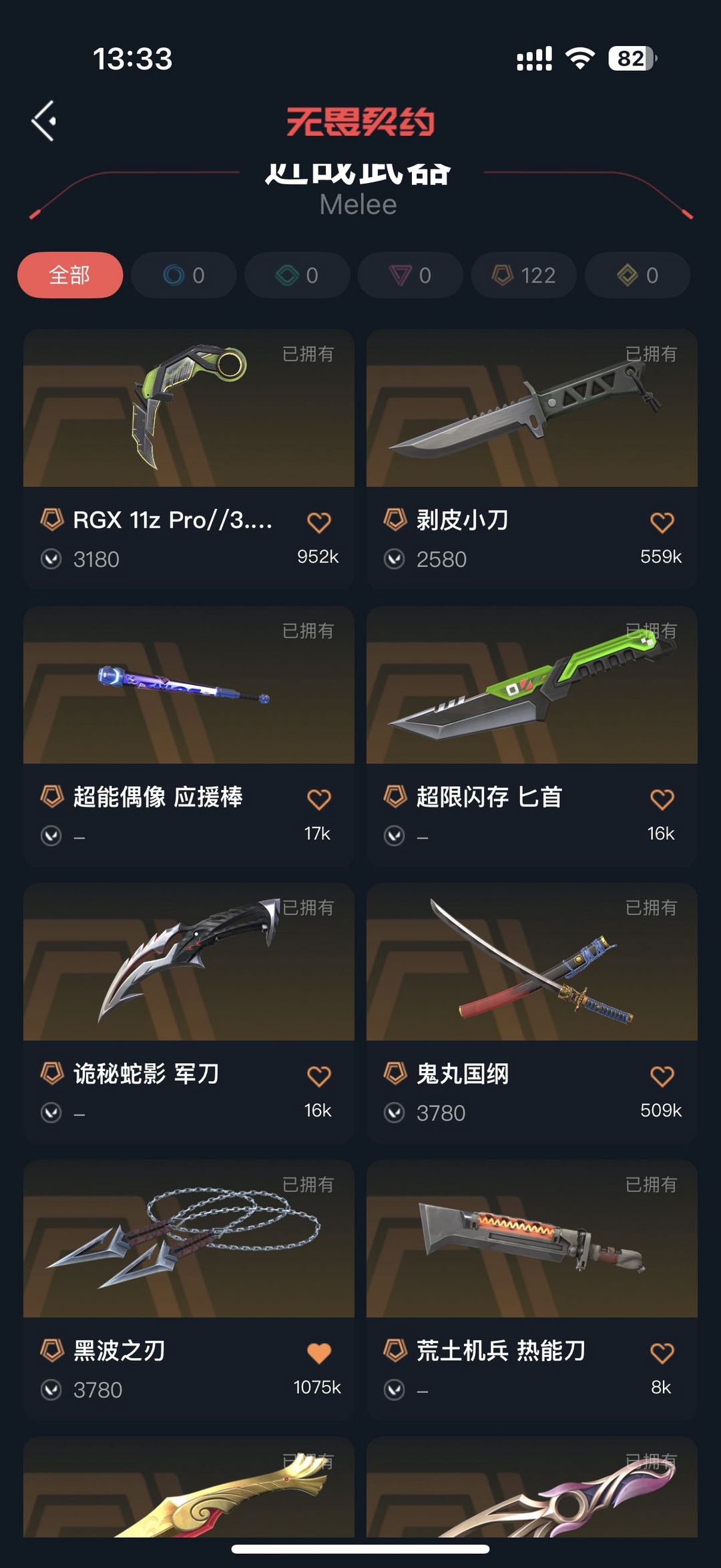Filter by the blue circle tier chip

tap(184, 275)
